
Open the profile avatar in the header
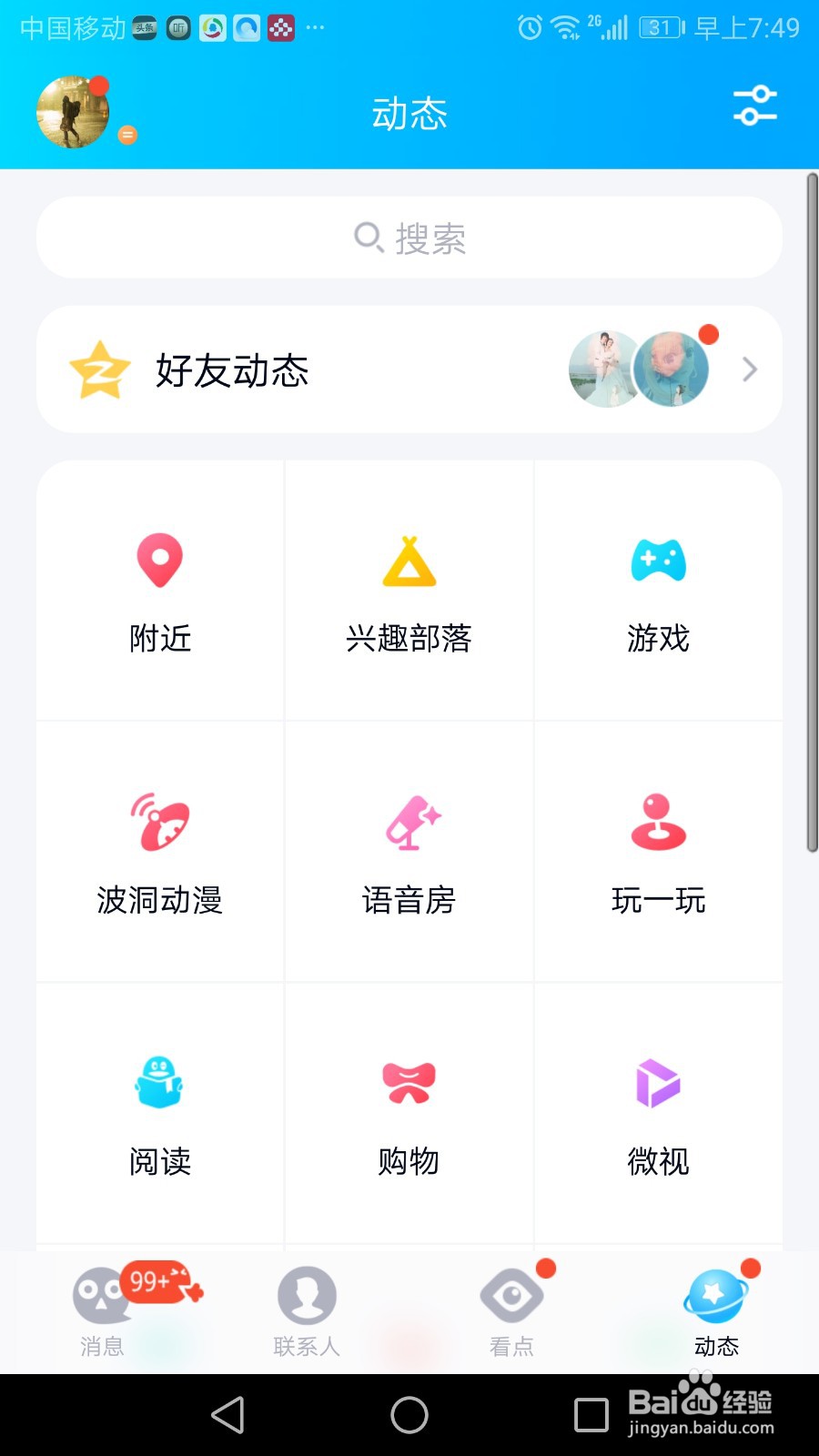[73, 112]
